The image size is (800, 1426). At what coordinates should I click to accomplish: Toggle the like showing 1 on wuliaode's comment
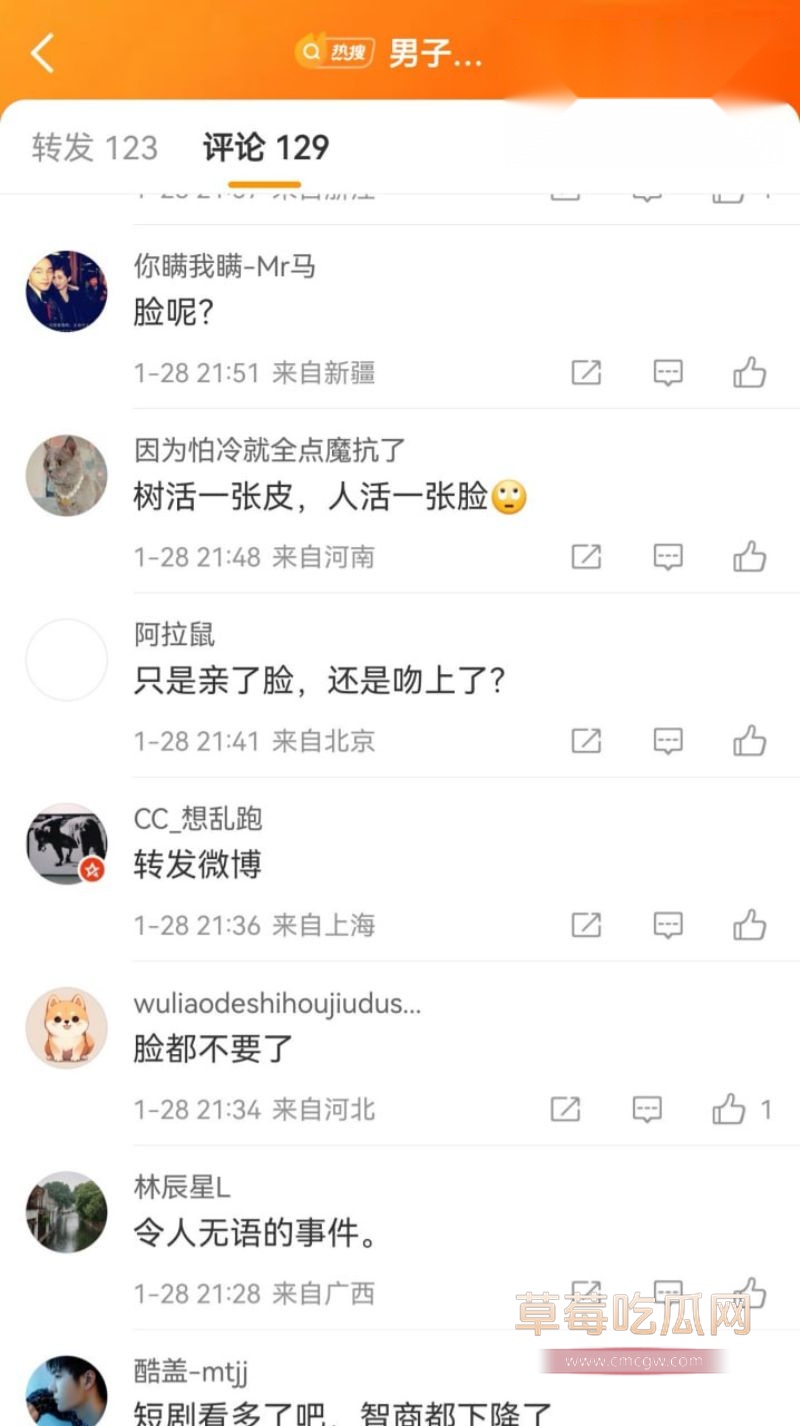point(726,1109)
